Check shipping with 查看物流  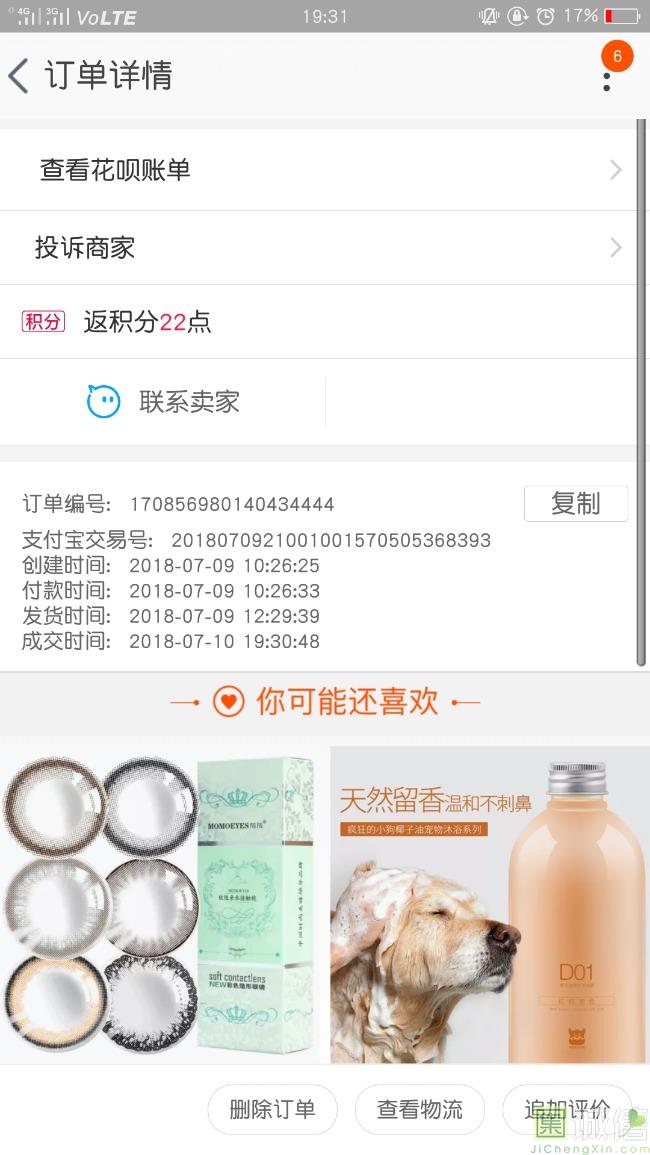(420, 1109)
